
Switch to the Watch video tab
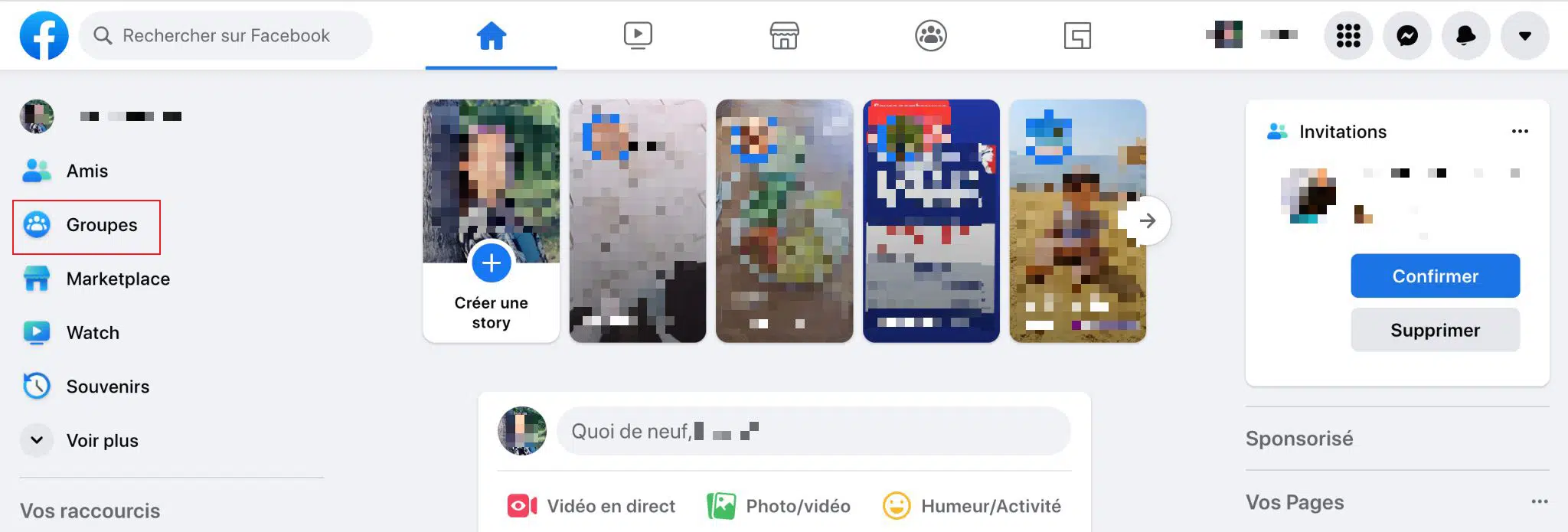coord(638,36)
